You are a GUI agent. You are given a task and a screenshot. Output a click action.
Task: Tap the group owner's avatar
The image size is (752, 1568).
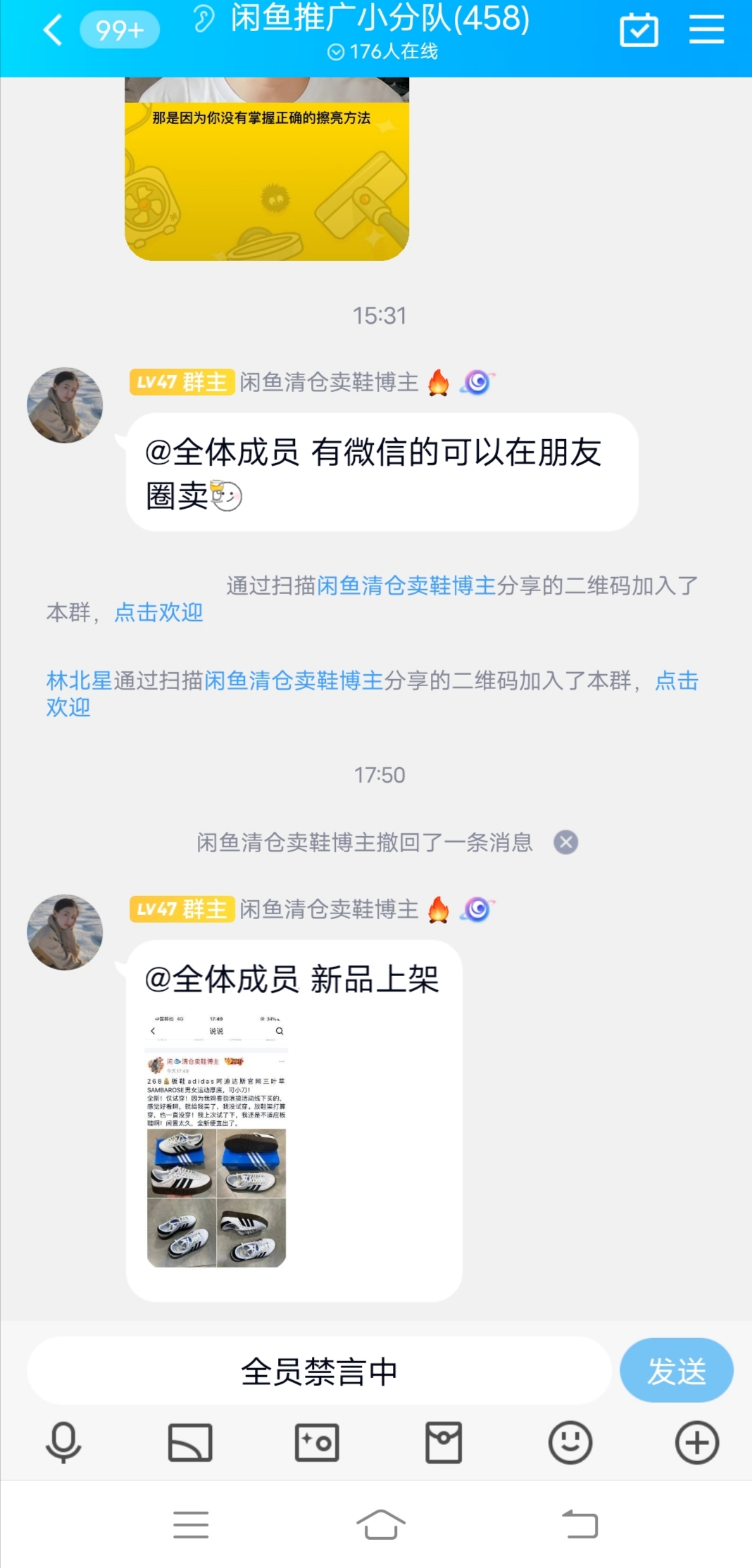tap(64, 932)
